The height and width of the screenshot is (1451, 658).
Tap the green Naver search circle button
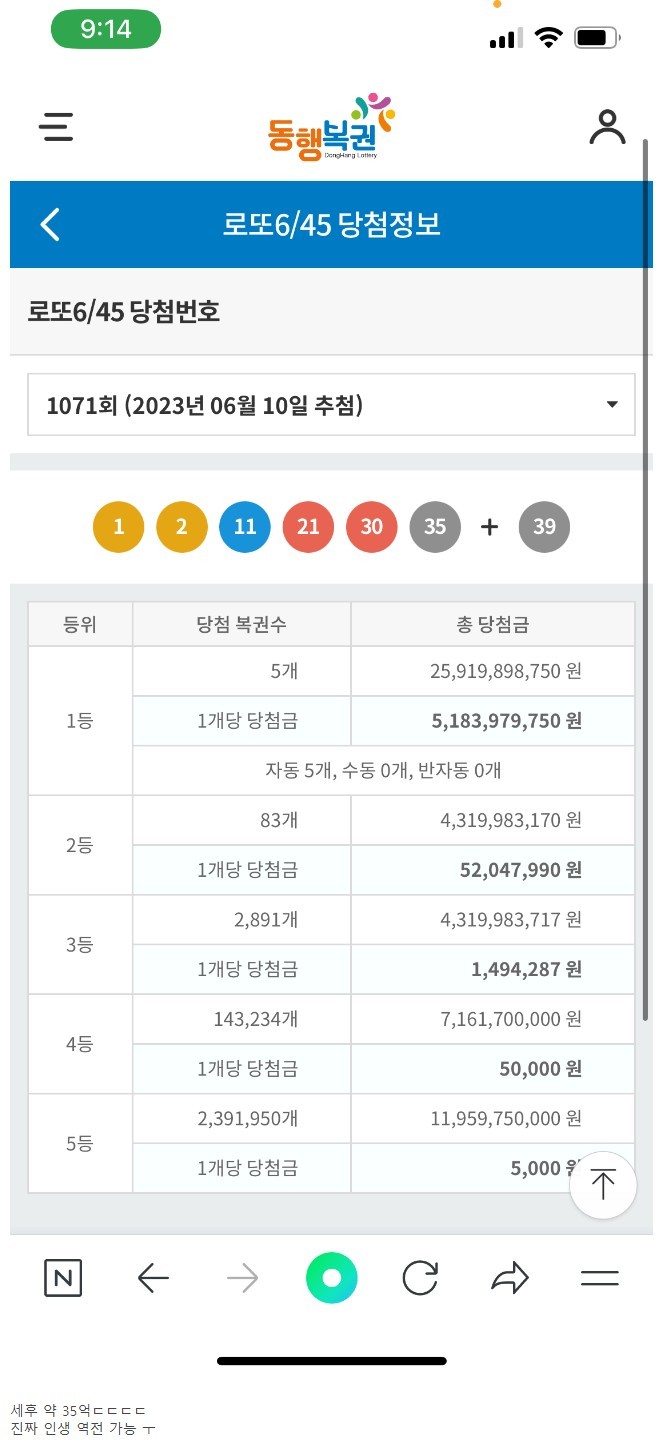331,1278
